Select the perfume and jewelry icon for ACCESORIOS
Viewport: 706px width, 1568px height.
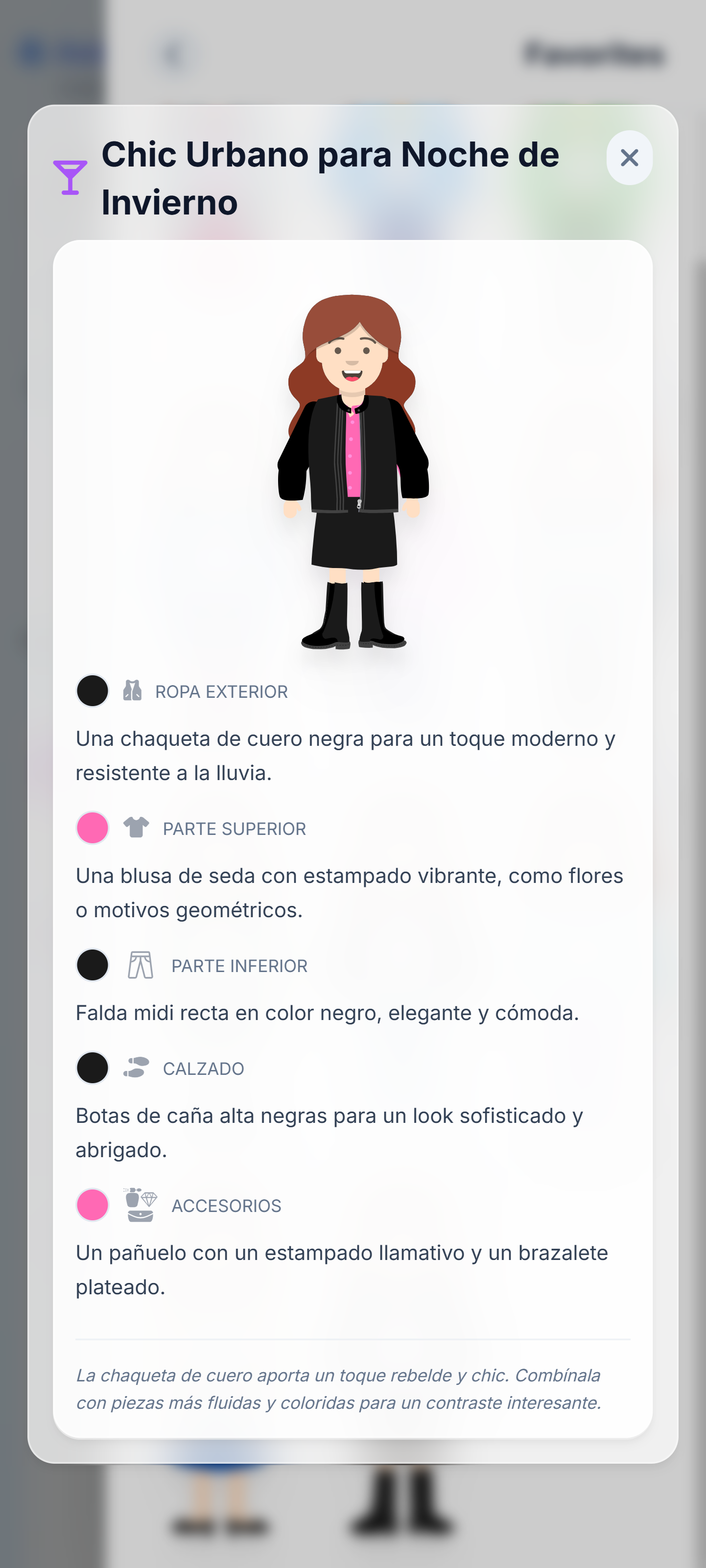click(140, 1205)
